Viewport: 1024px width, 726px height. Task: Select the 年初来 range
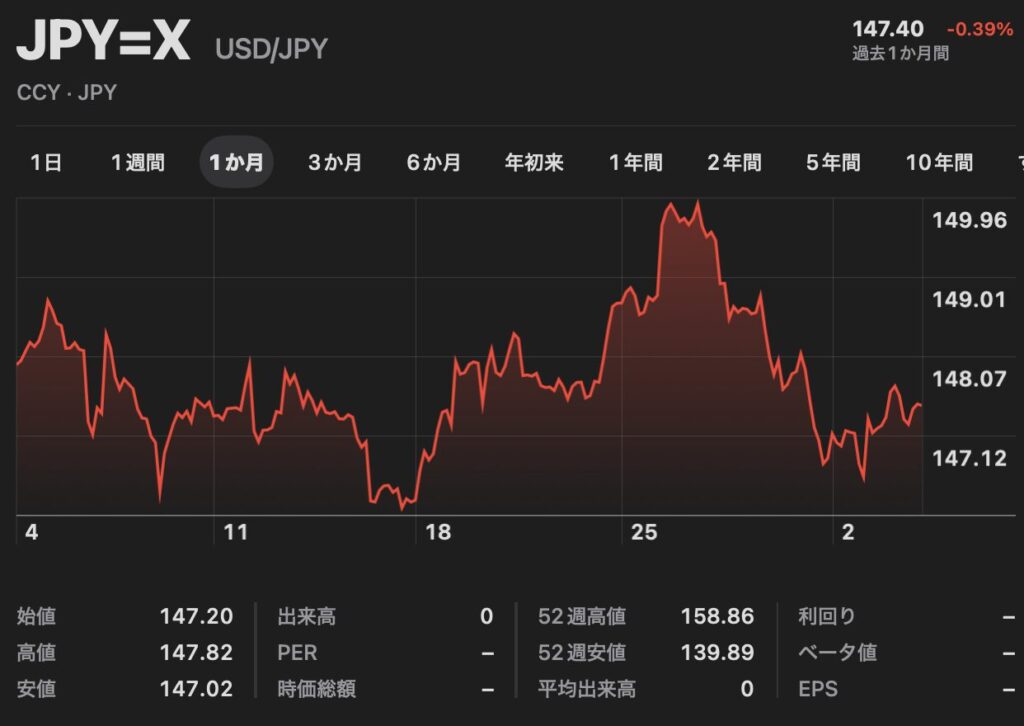[x=534, y=163]
